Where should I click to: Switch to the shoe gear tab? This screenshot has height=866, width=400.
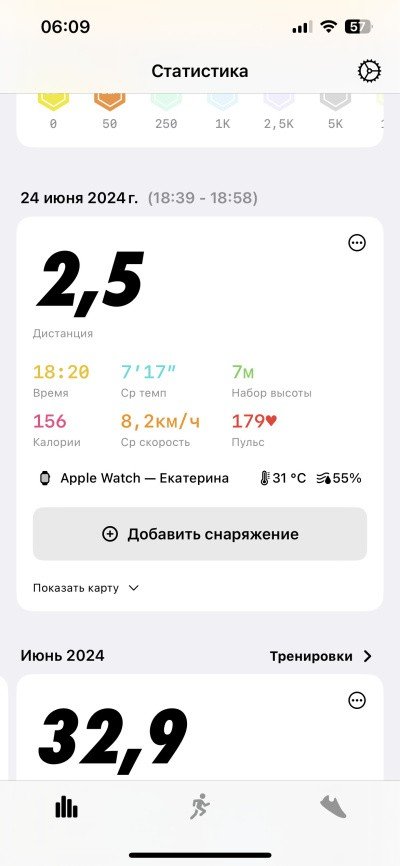(333, 807)
